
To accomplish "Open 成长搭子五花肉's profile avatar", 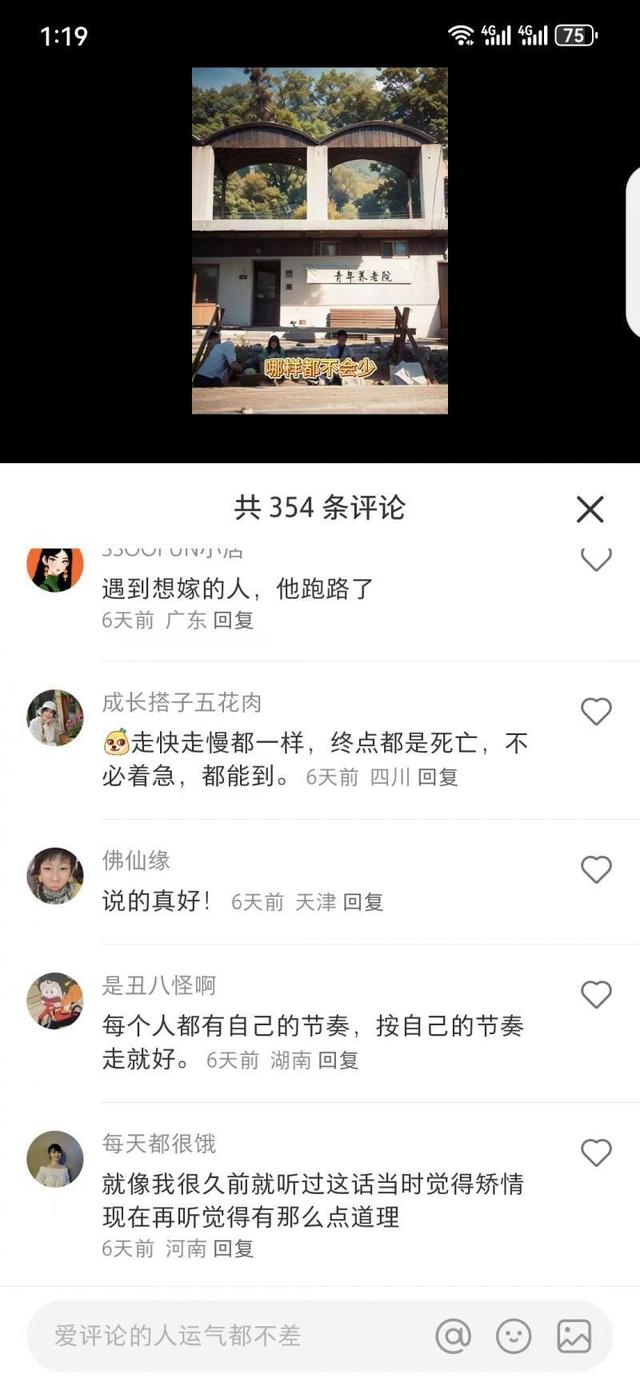I will pos(55,717).
